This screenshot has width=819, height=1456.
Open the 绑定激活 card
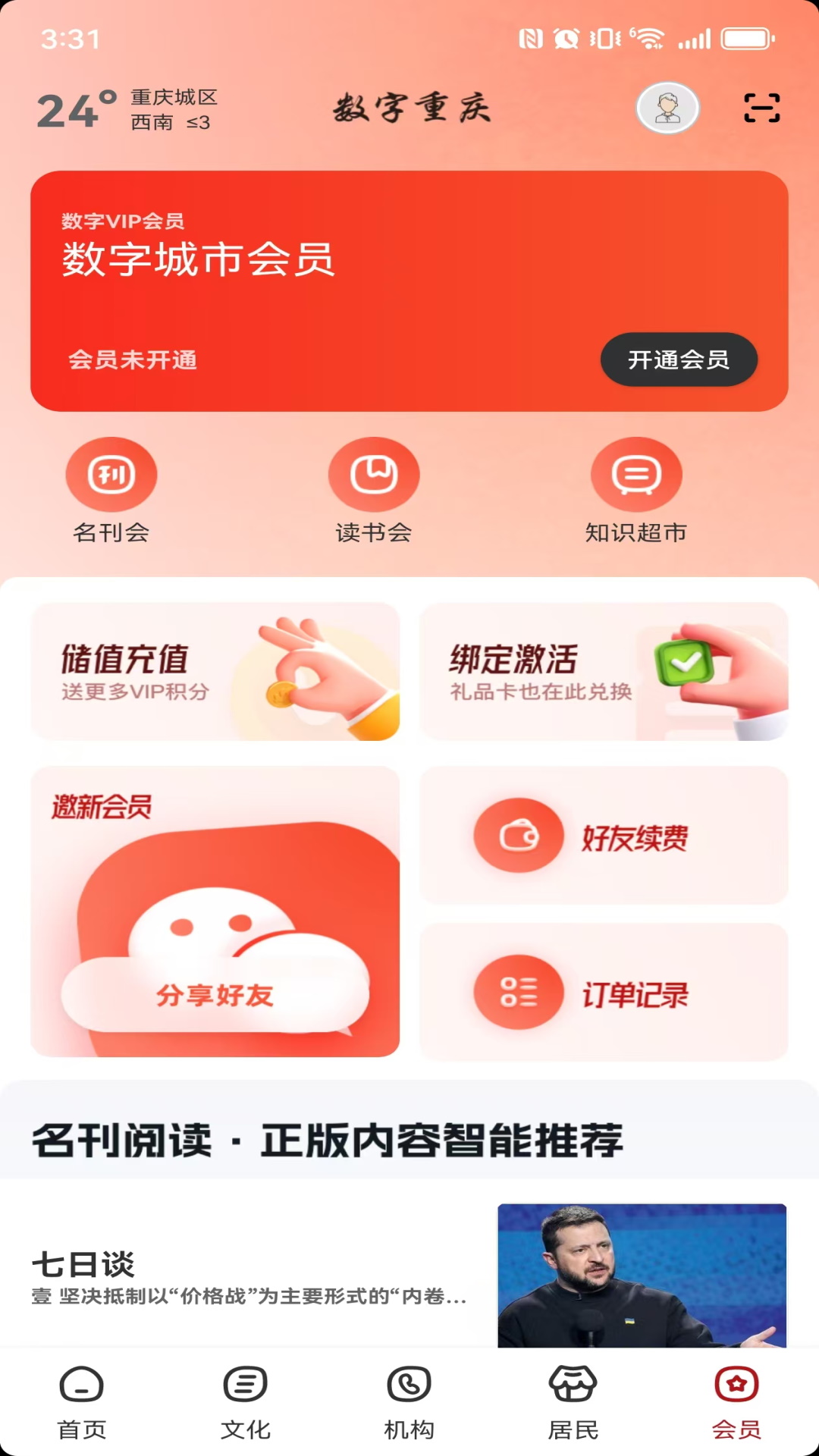[604, 671]
